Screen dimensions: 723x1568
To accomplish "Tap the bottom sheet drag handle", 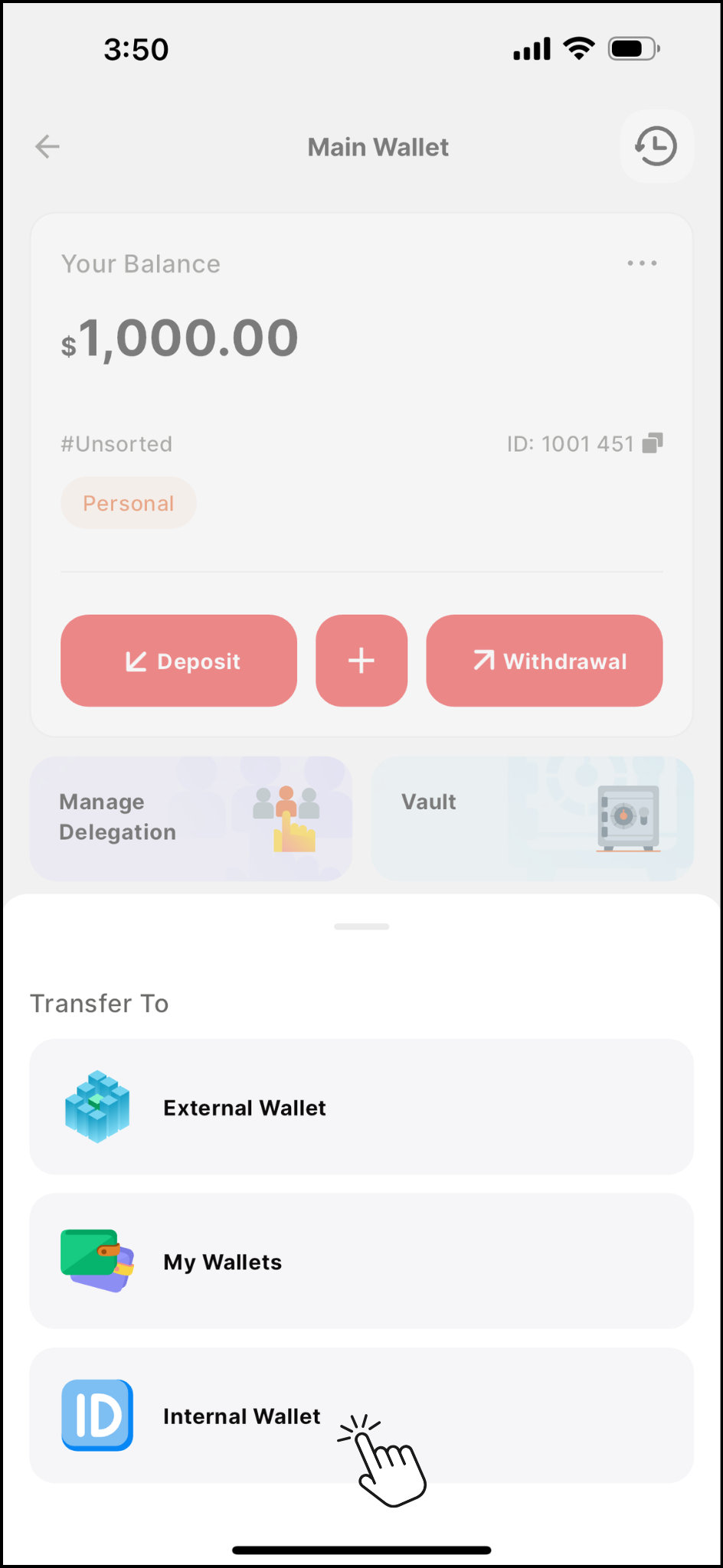I will point(361,926).
